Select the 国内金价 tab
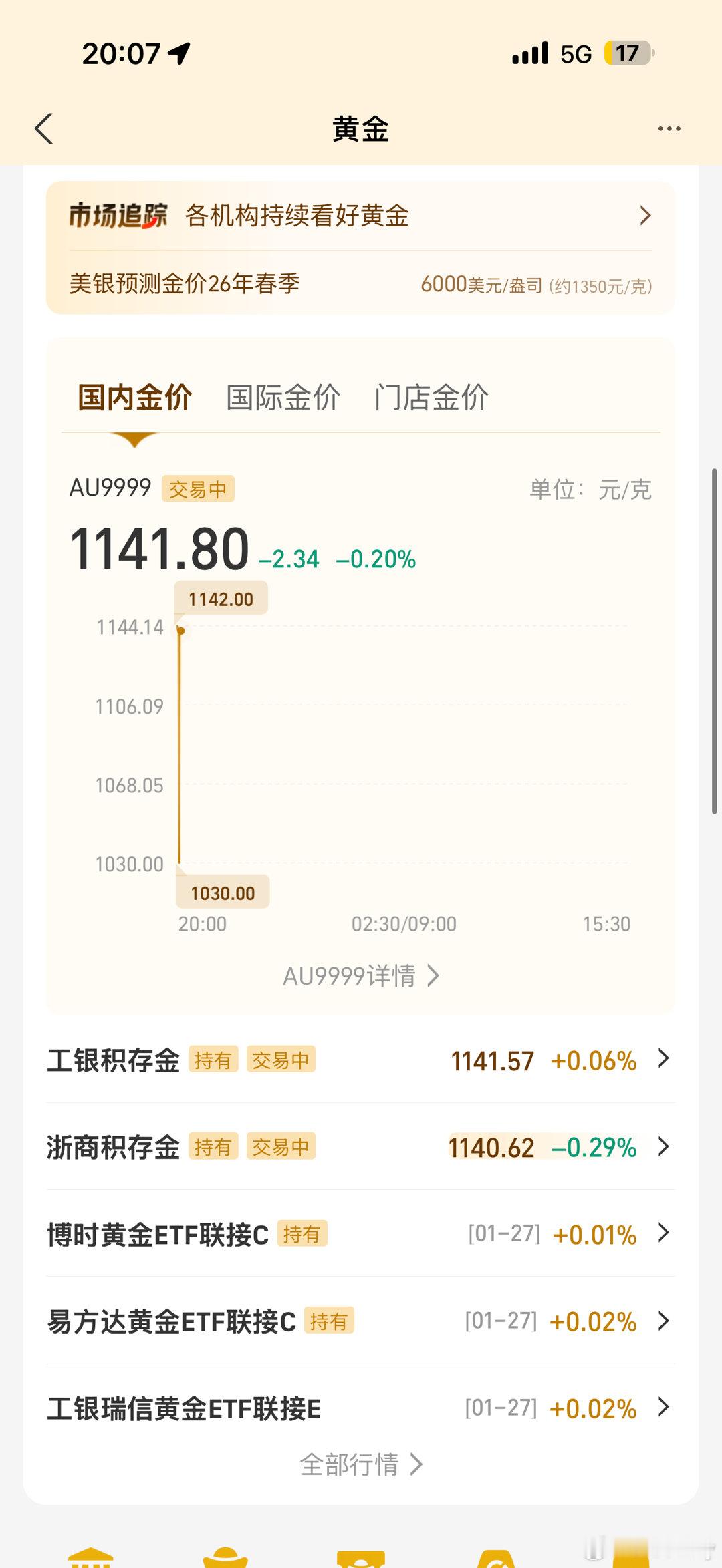Viewport: 722px width, 1568px height. point(135,398)
